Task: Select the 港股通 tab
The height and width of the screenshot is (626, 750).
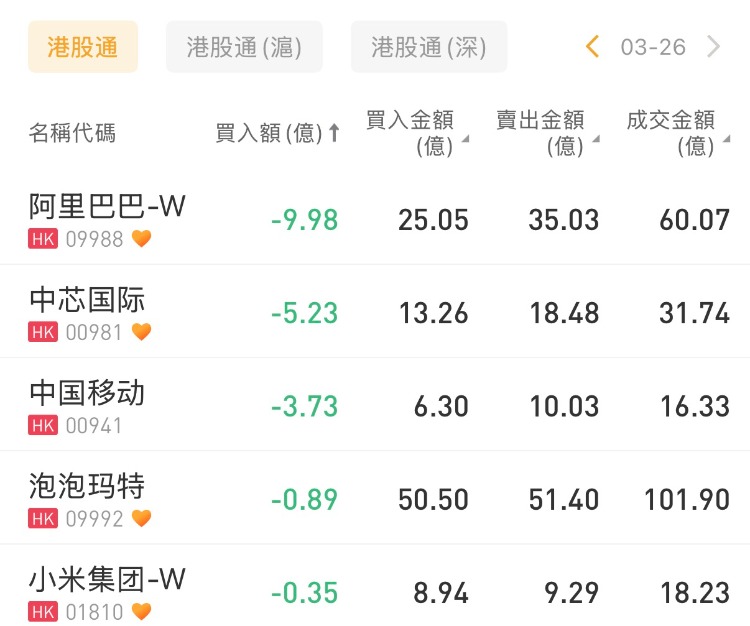Action: pos(82,47)
